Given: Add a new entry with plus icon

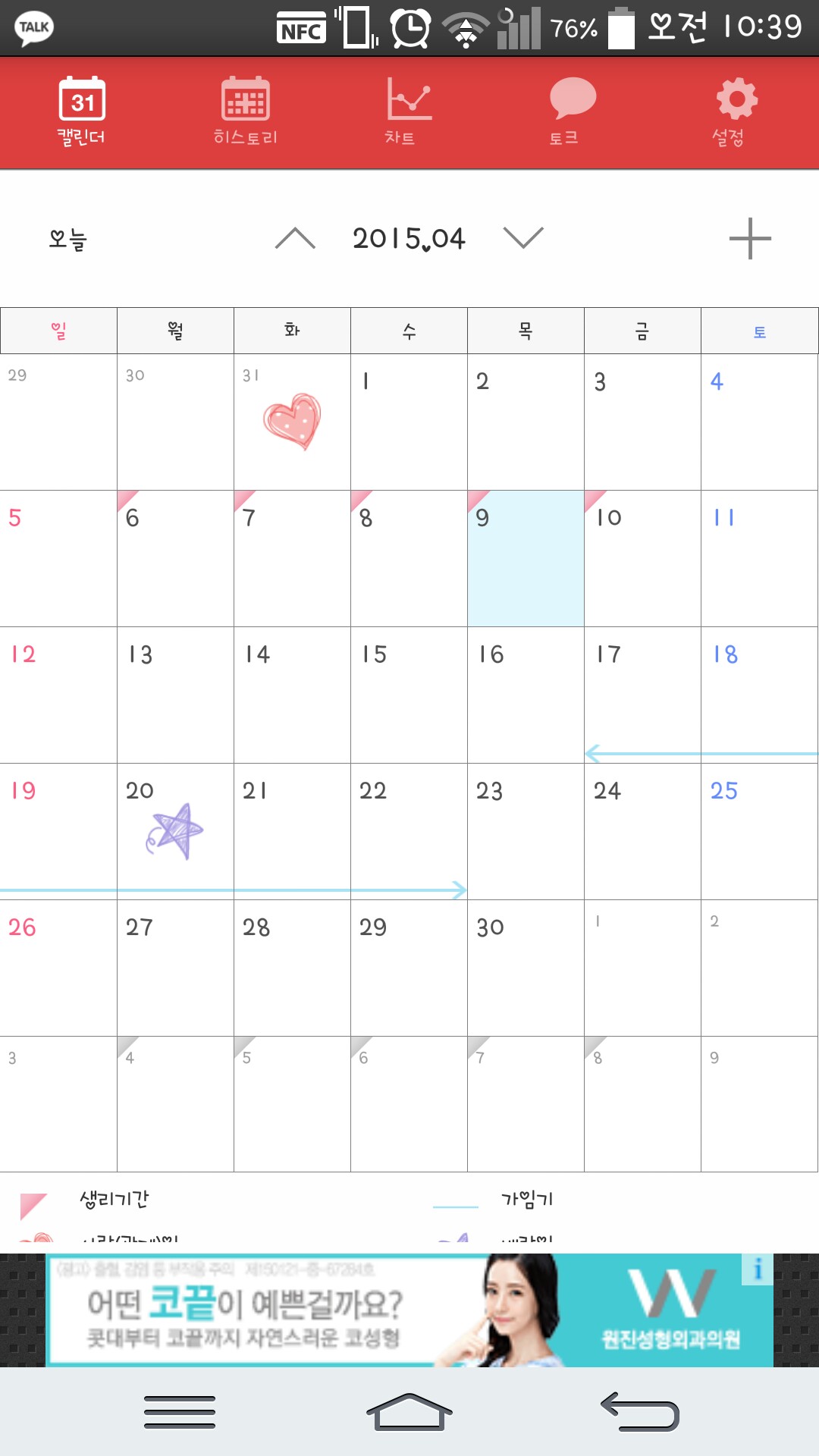Looking at the screenshot, I should 750,239.
